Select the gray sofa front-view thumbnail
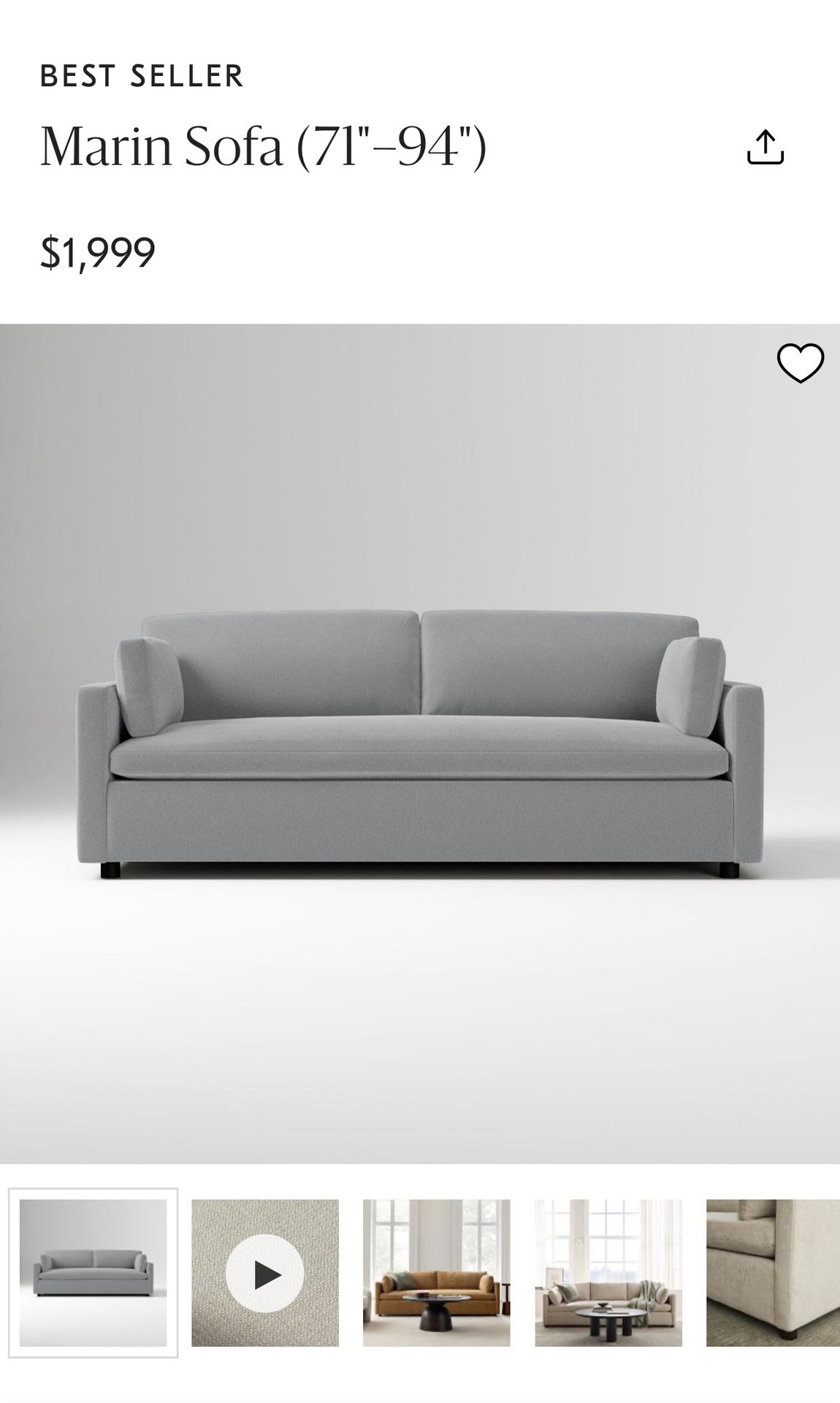The image size is (840, 1403). [x=93, y=1272]
